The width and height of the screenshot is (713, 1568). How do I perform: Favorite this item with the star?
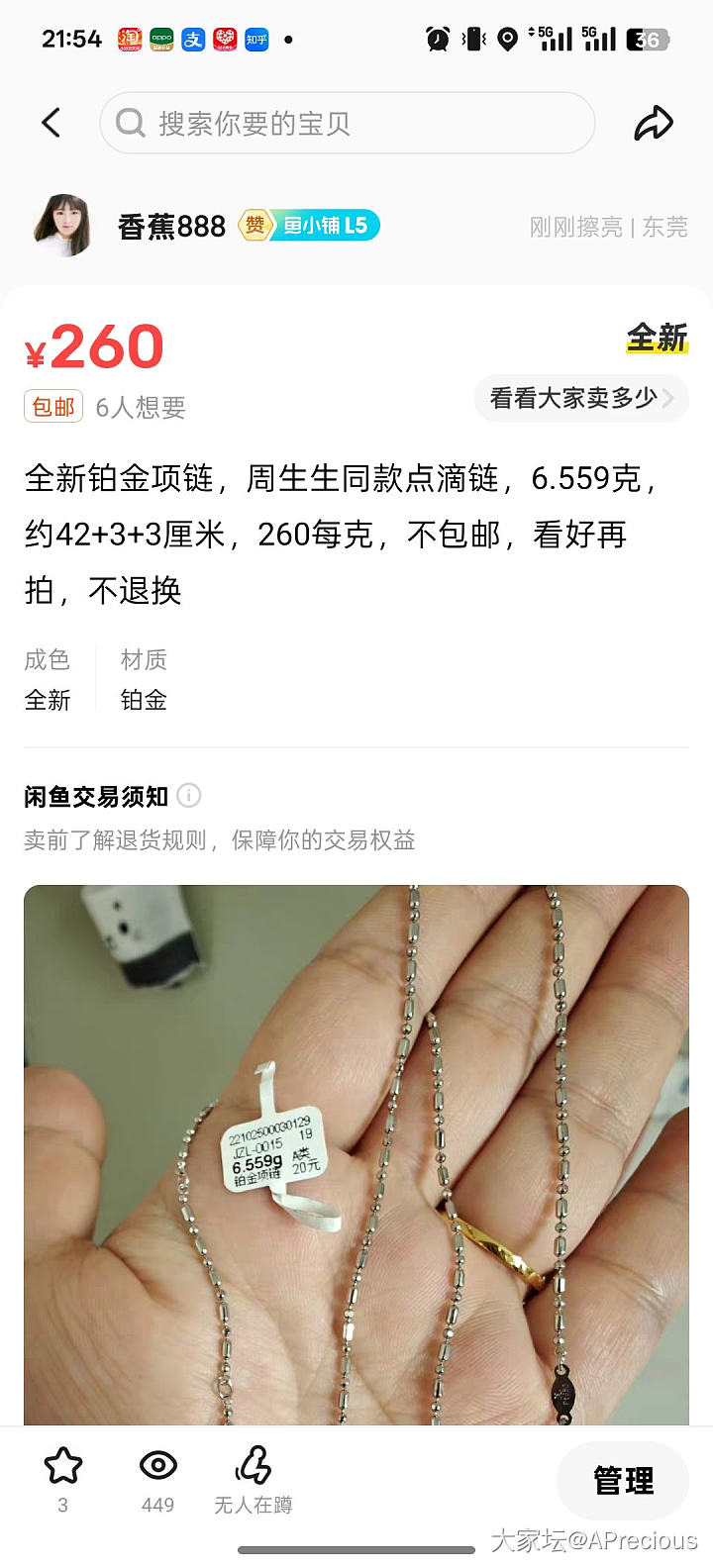(63, 1467)
